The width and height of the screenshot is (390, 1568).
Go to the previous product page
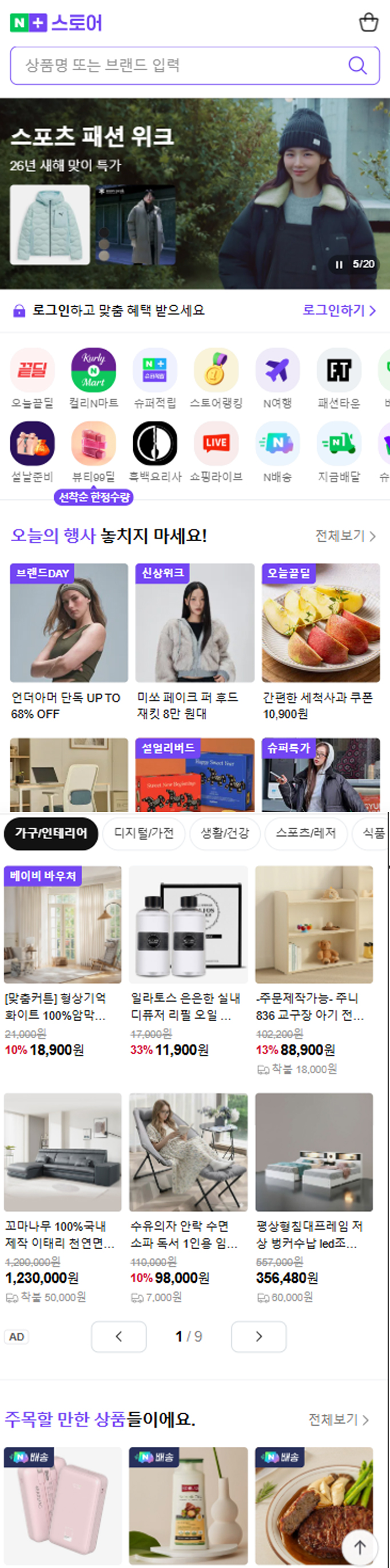tap(119, 1336)
